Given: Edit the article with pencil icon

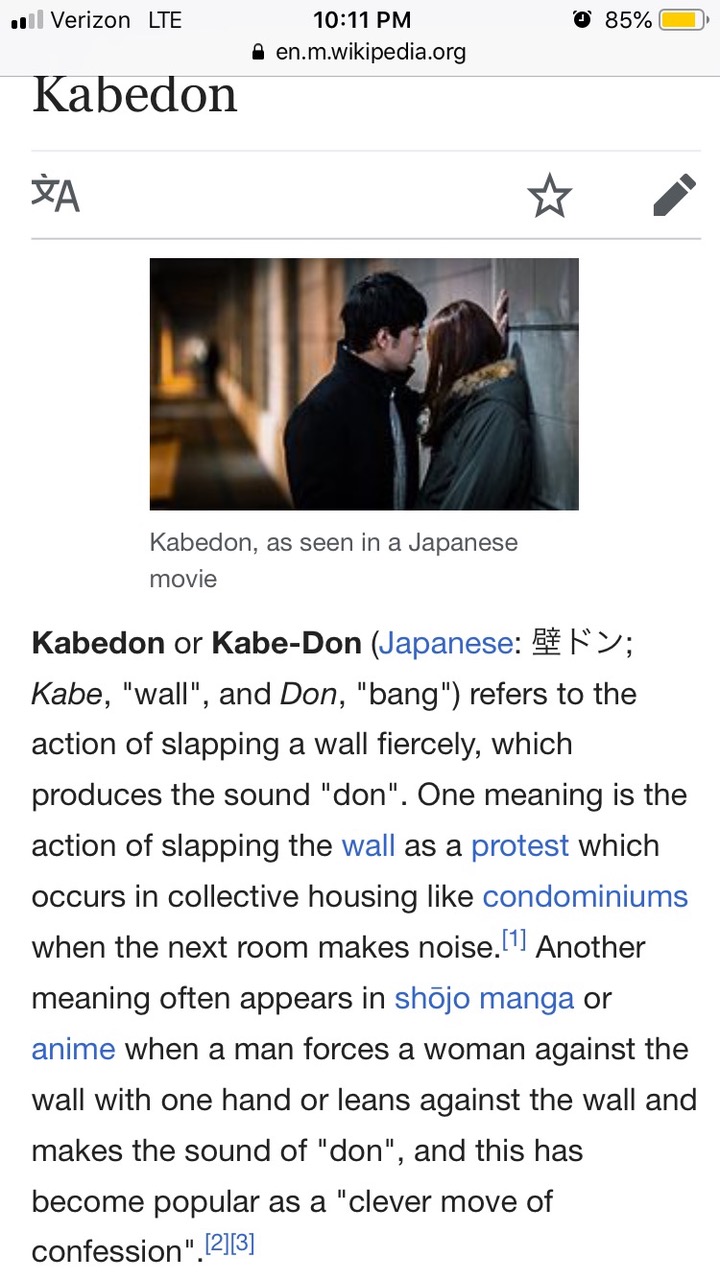Looking at the screenshot, I should click(674, 195).
